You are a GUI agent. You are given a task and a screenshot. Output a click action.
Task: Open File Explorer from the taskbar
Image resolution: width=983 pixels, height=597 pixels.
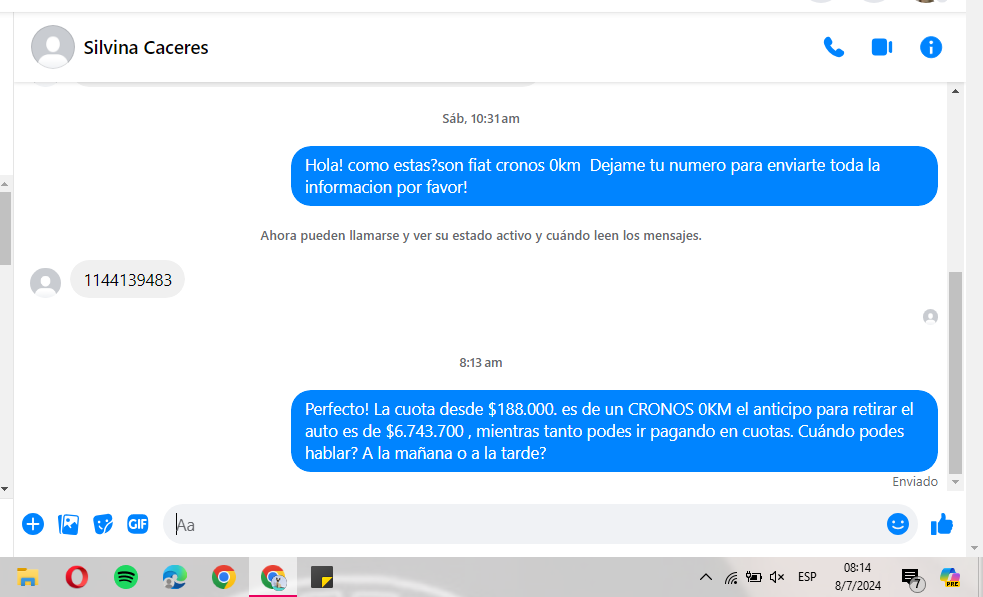pyautogui.click(x=28, y=577)
